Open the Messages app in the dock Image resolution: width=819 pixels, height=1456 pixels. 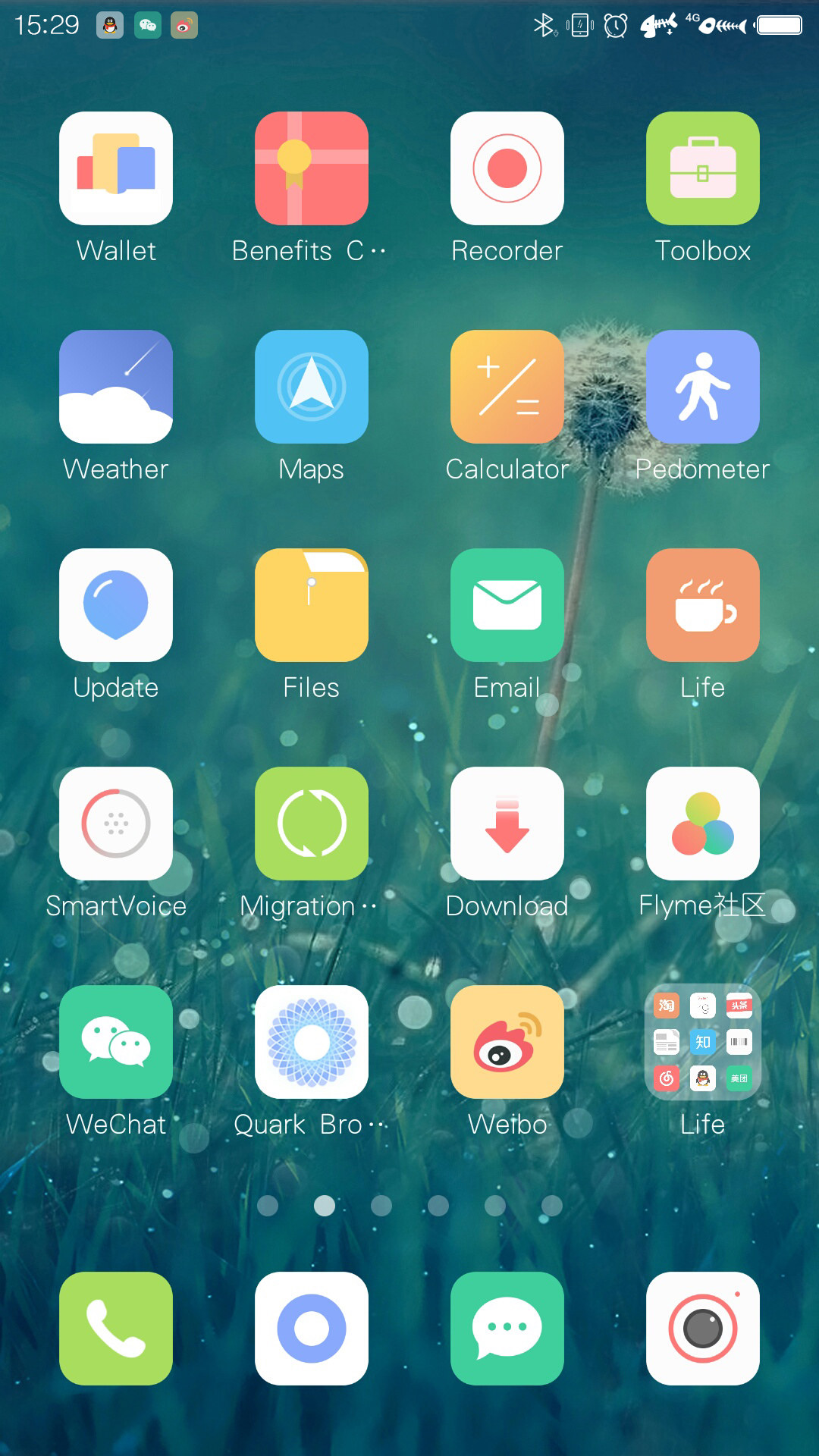coord(507,1329)
